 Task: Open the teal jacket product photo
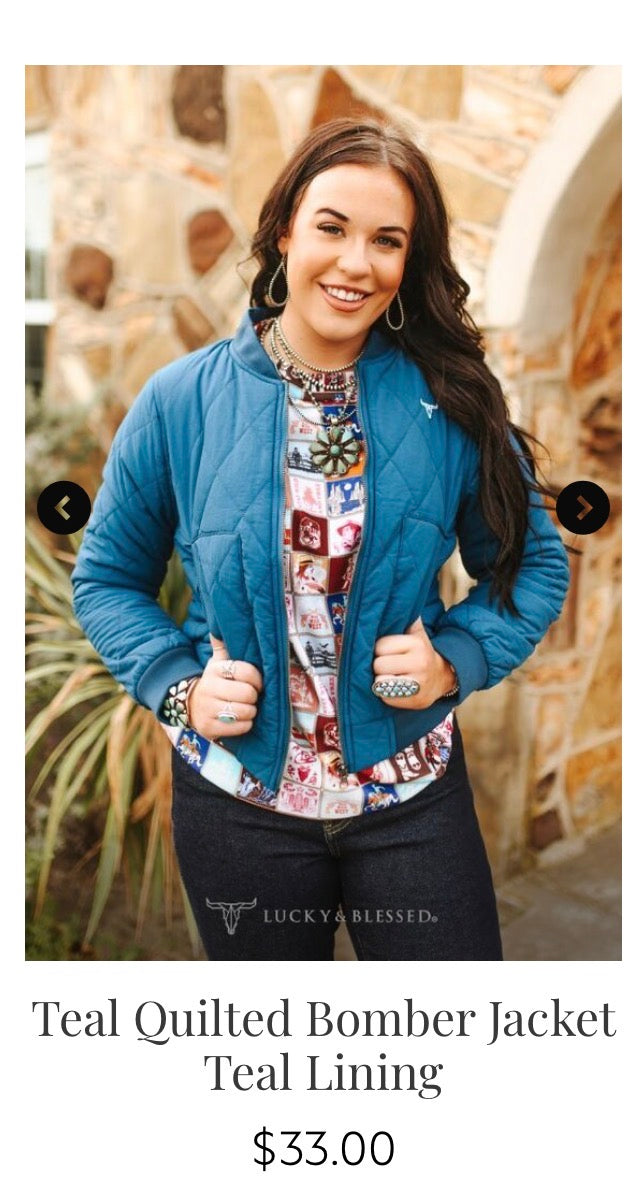pos(323,512)
